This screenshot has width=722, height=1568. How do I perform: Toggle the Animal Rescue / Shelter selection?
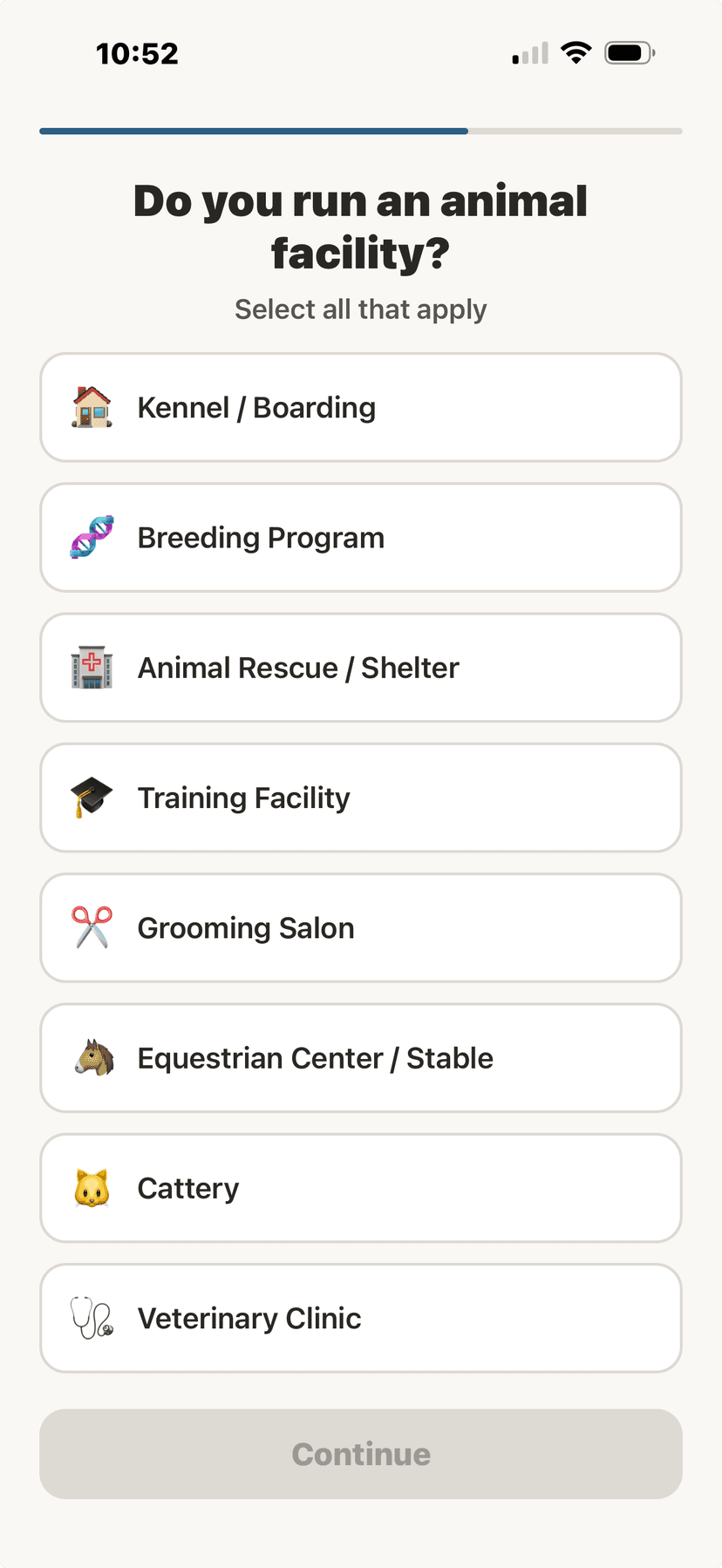click(360, 668)
